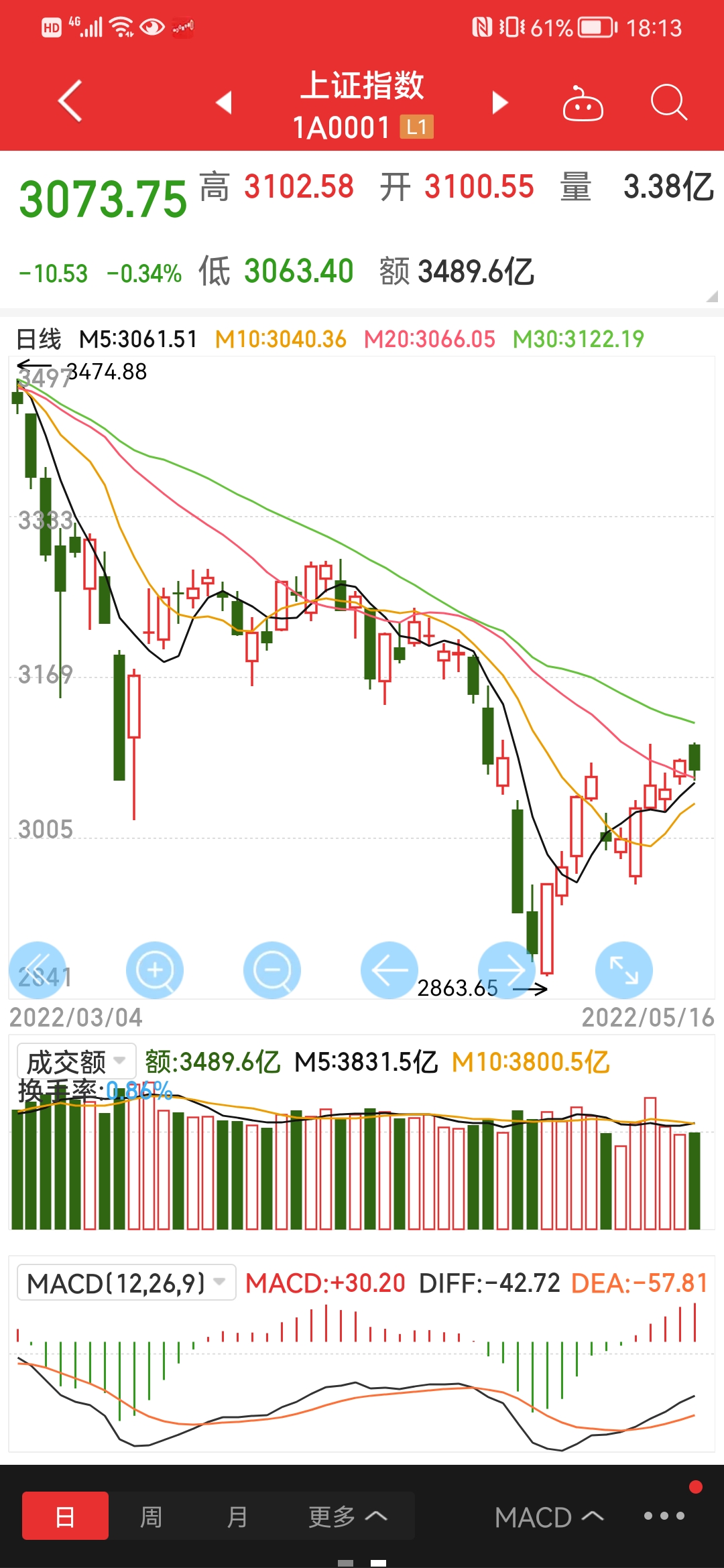Switch to the next stock with right triangle

(x=499, y=103)
